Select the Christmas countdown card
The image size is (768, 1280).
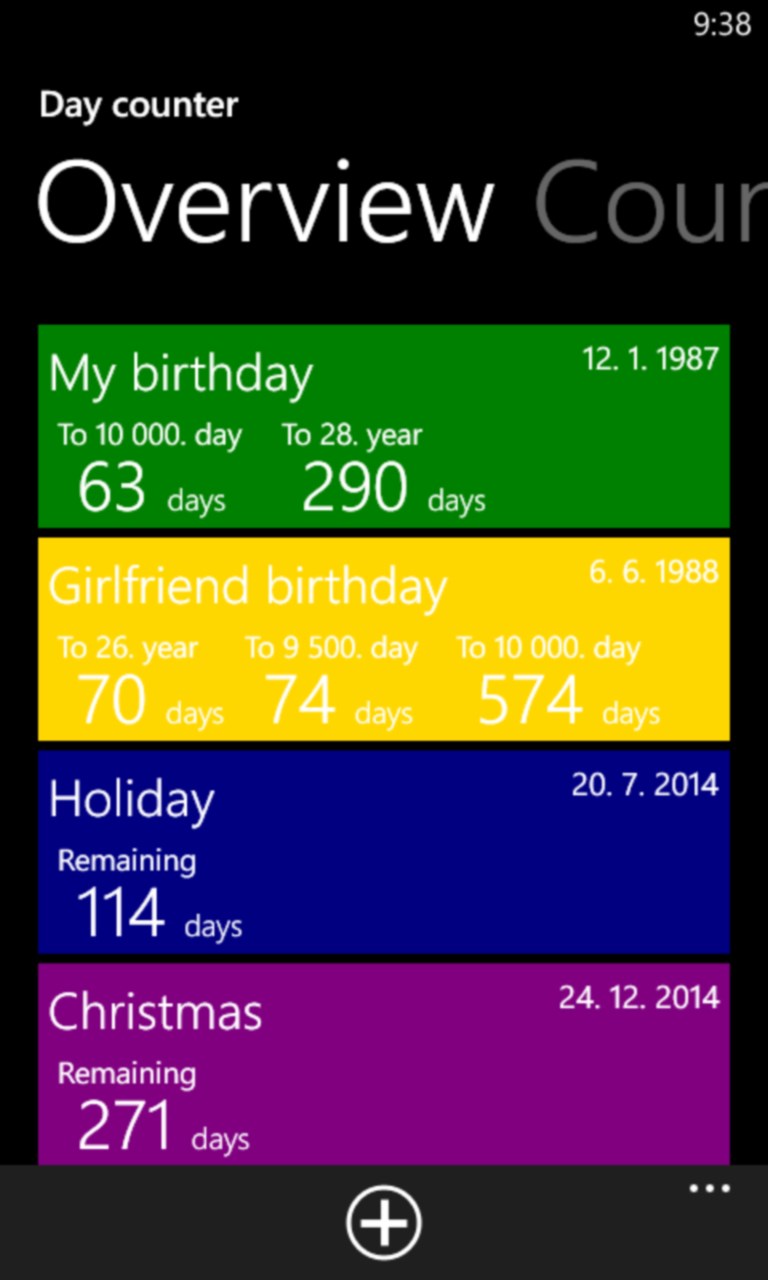click(384, 1063)
